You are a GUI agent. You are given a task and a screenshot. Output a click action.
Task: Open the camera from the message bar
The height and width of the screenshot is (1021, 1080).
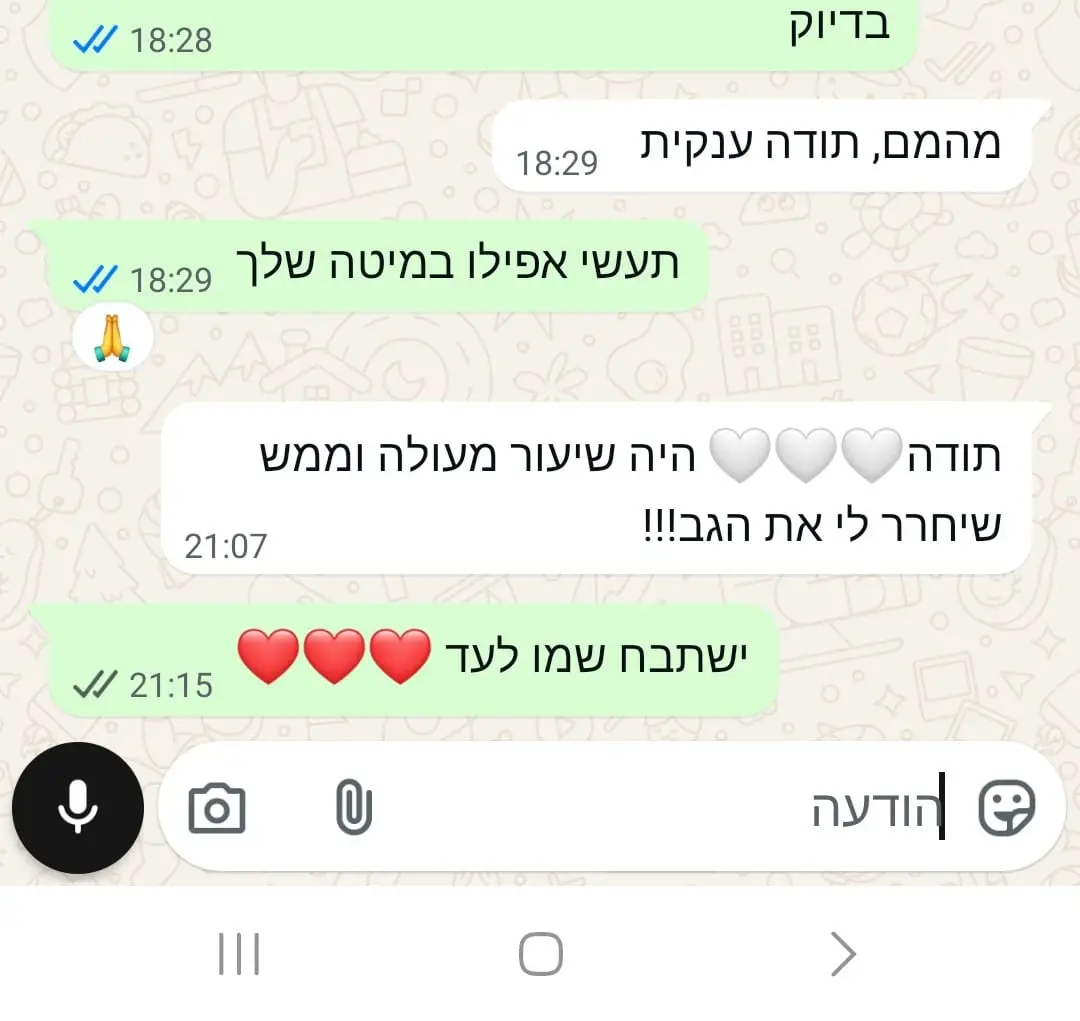coord(217,808)
